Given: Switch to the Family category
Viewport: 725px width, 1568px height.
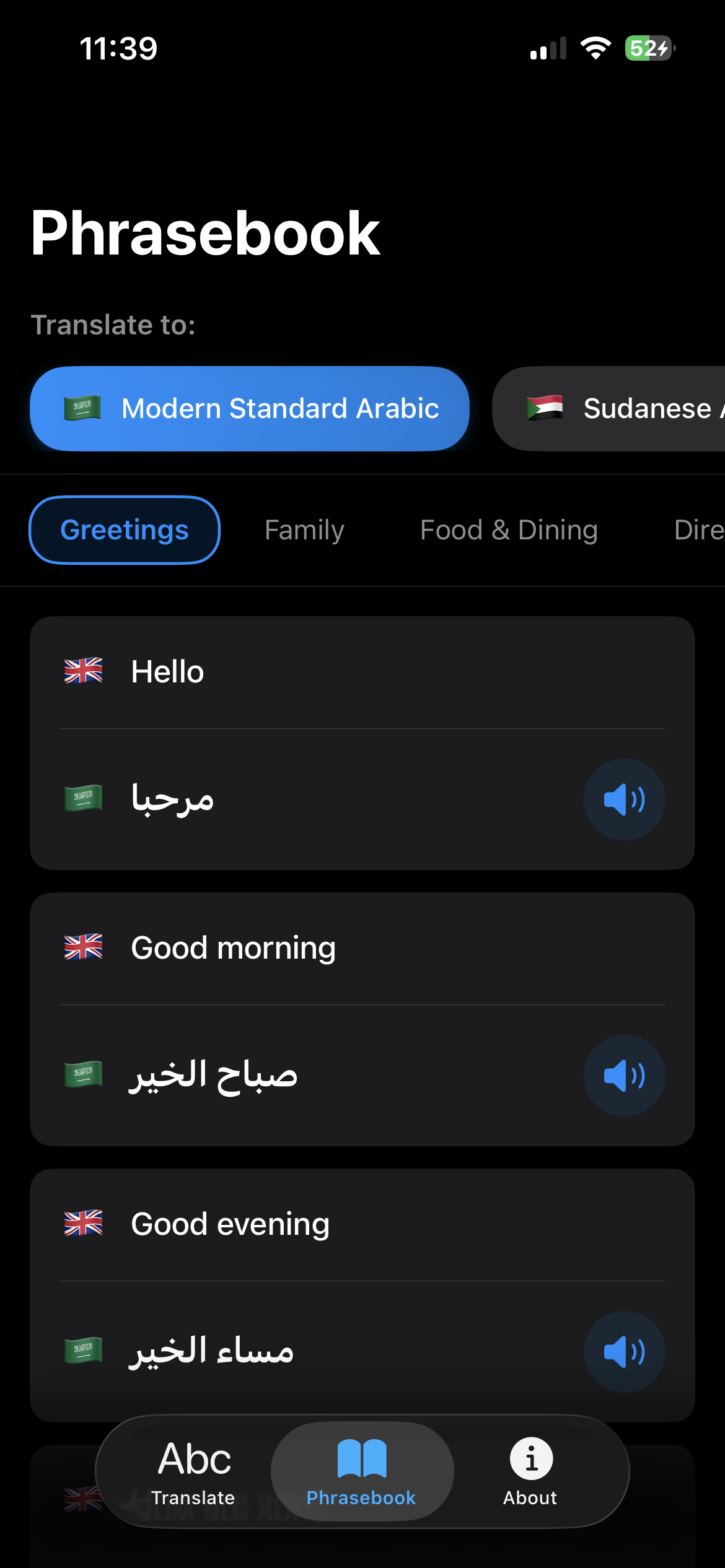Looking at the screenshot, I should tap(304, 530).
